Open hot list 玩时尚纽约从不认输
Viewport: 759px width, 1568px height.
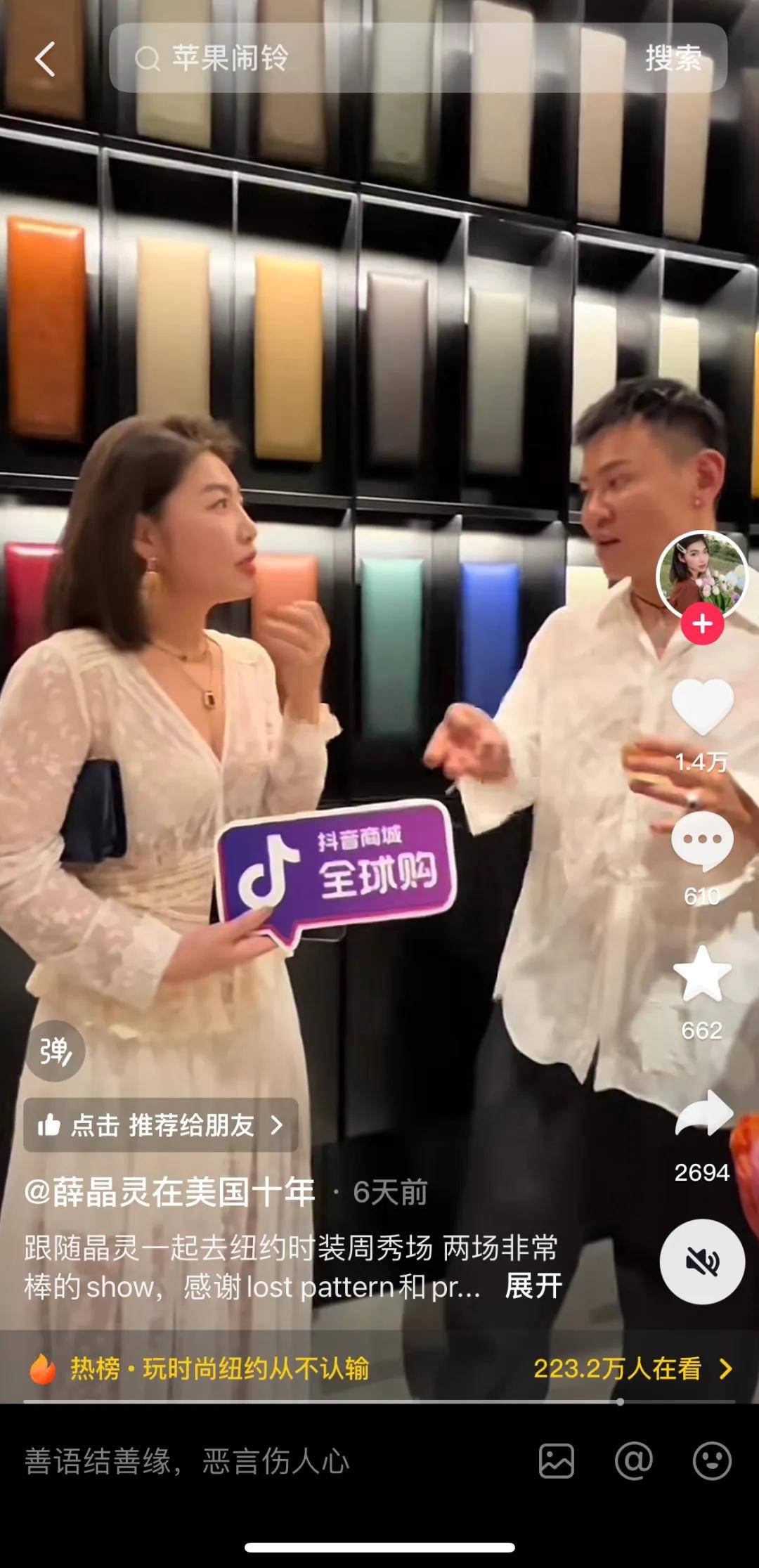coord(219,1368)
